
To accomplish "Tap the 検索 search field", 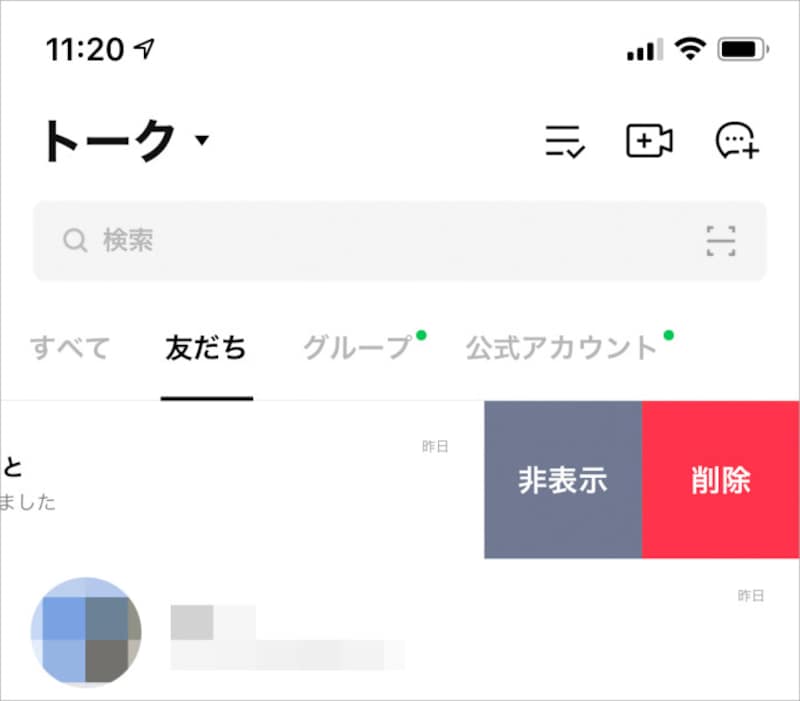I will (380, 241).
